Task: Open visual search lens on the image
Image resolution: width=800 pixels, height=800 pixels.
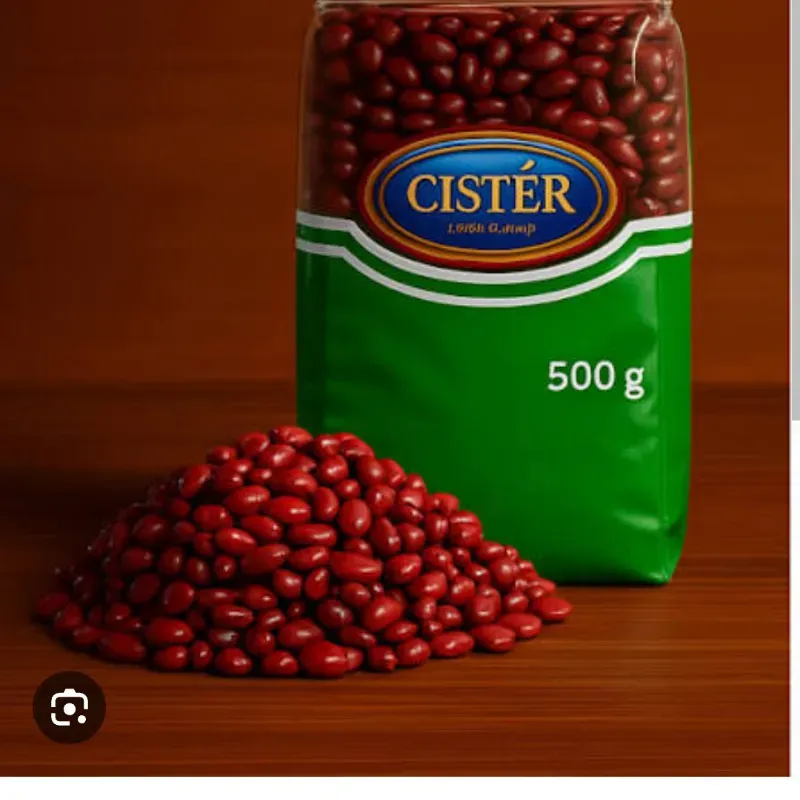Action: pyautogui.click(x=69, y=708)
